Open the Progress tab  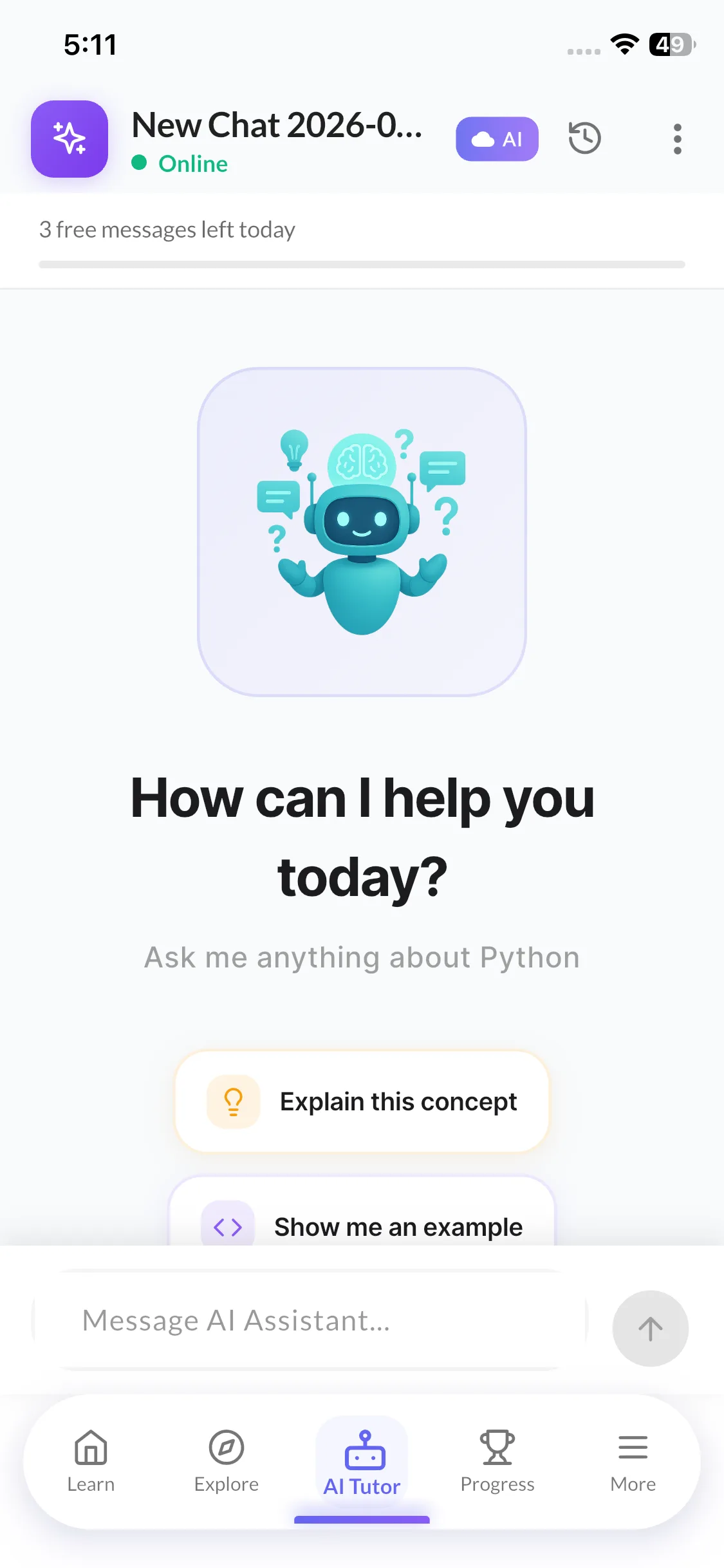(497, 1461)
